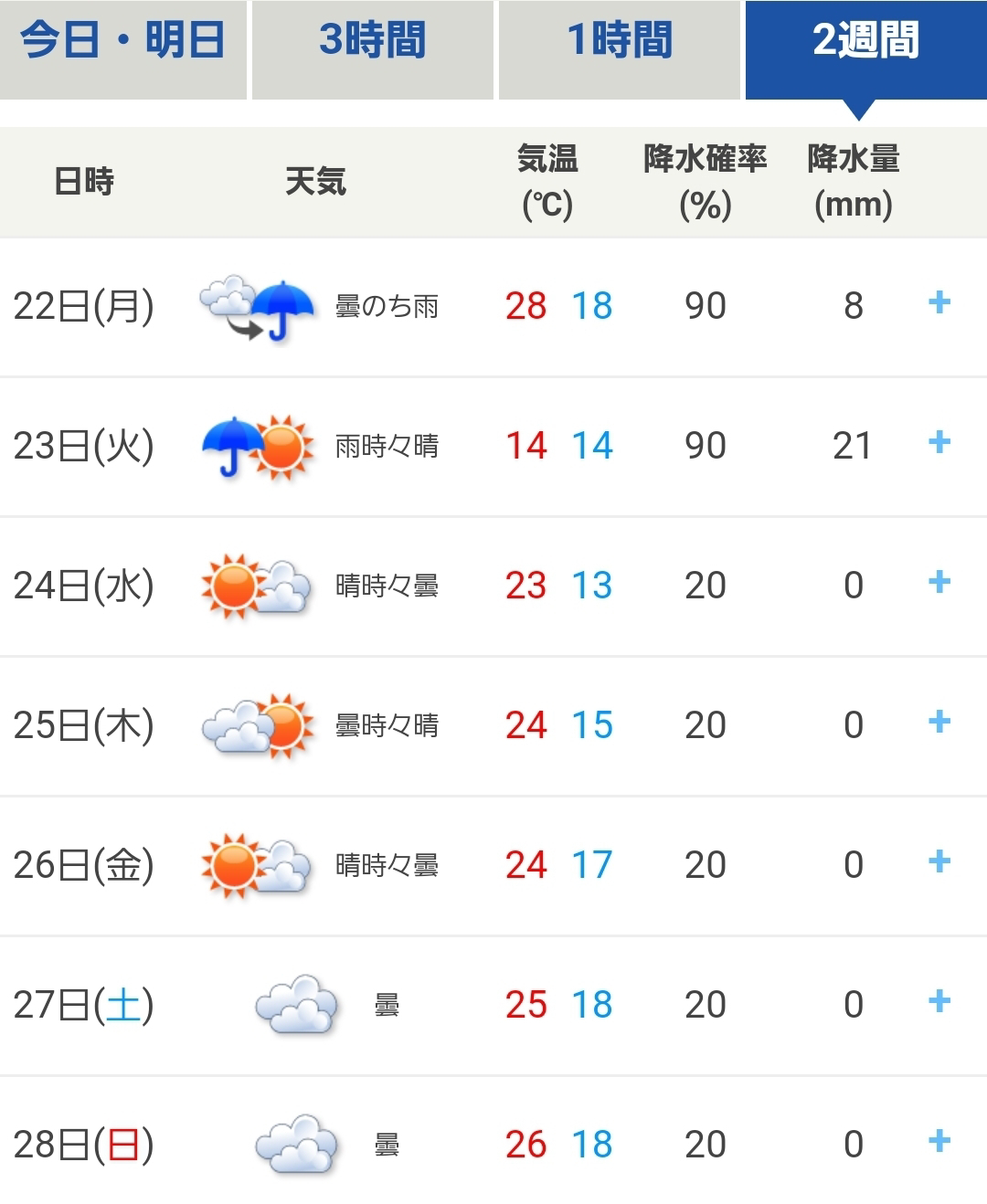Expand the 26日(金) weather row
This screenshot has width=987, height=1204.
tap(939, 862)
